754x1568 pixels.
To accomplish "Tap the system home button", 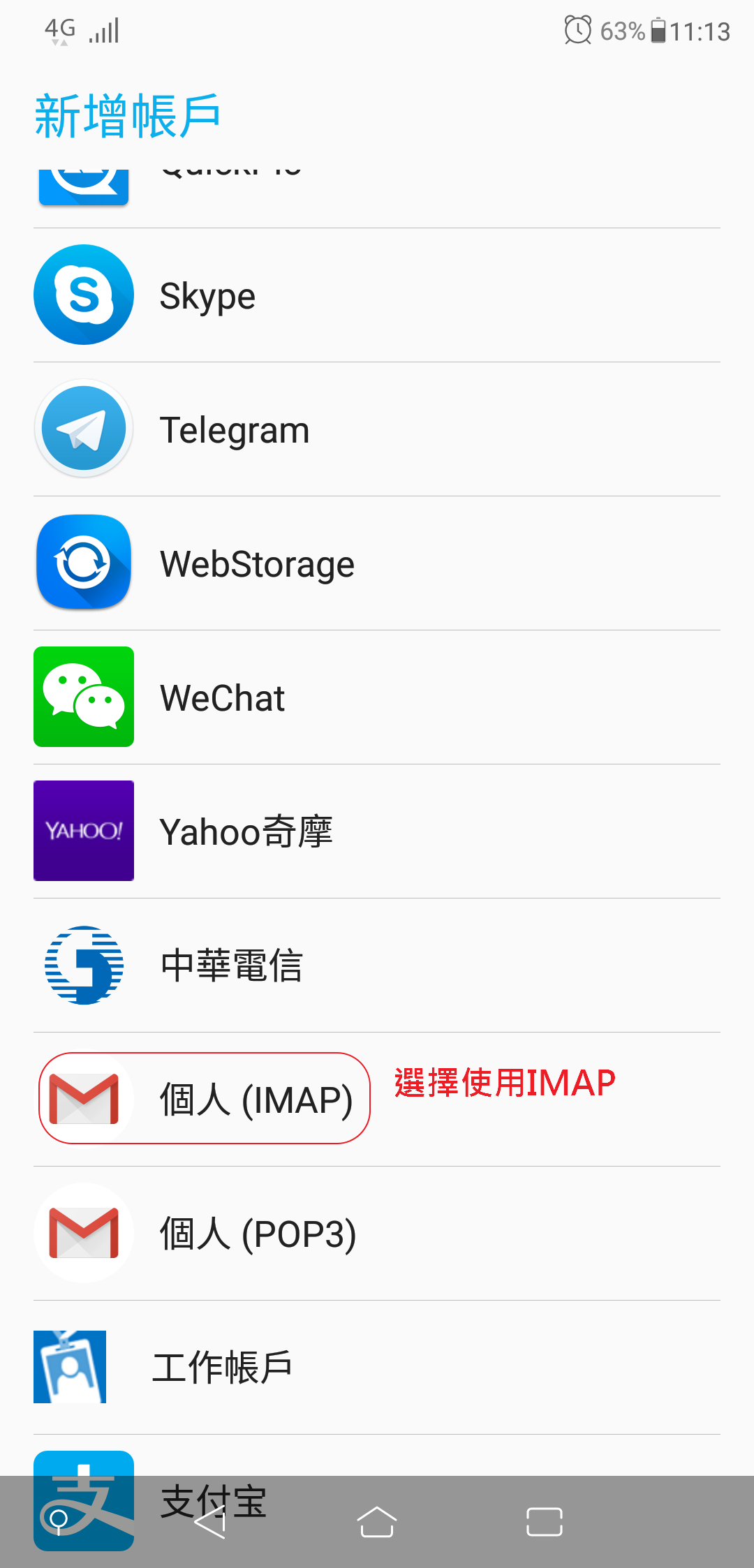I will (377, 1522).
